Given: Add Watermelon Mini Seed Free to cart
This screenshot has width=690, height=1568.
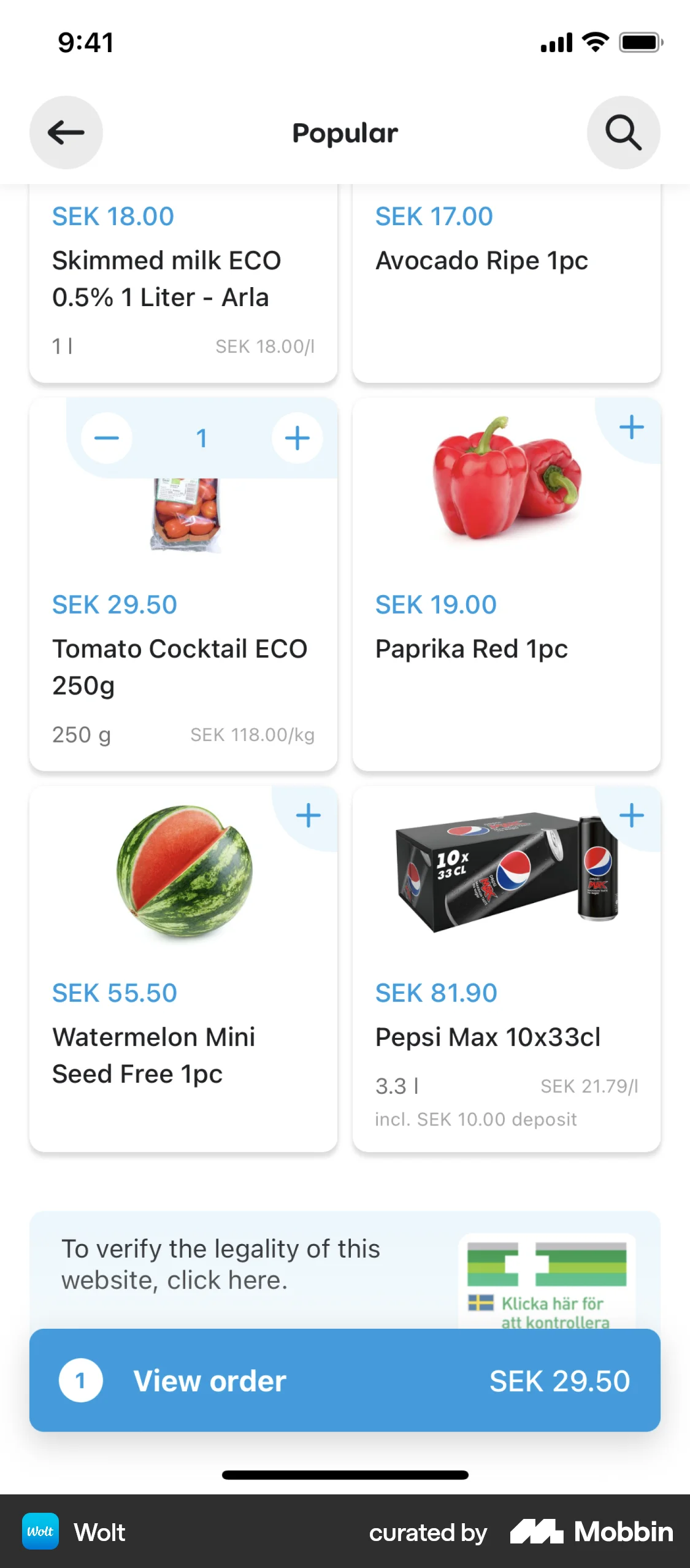Looking at the screenshot, I should (308, 815).
